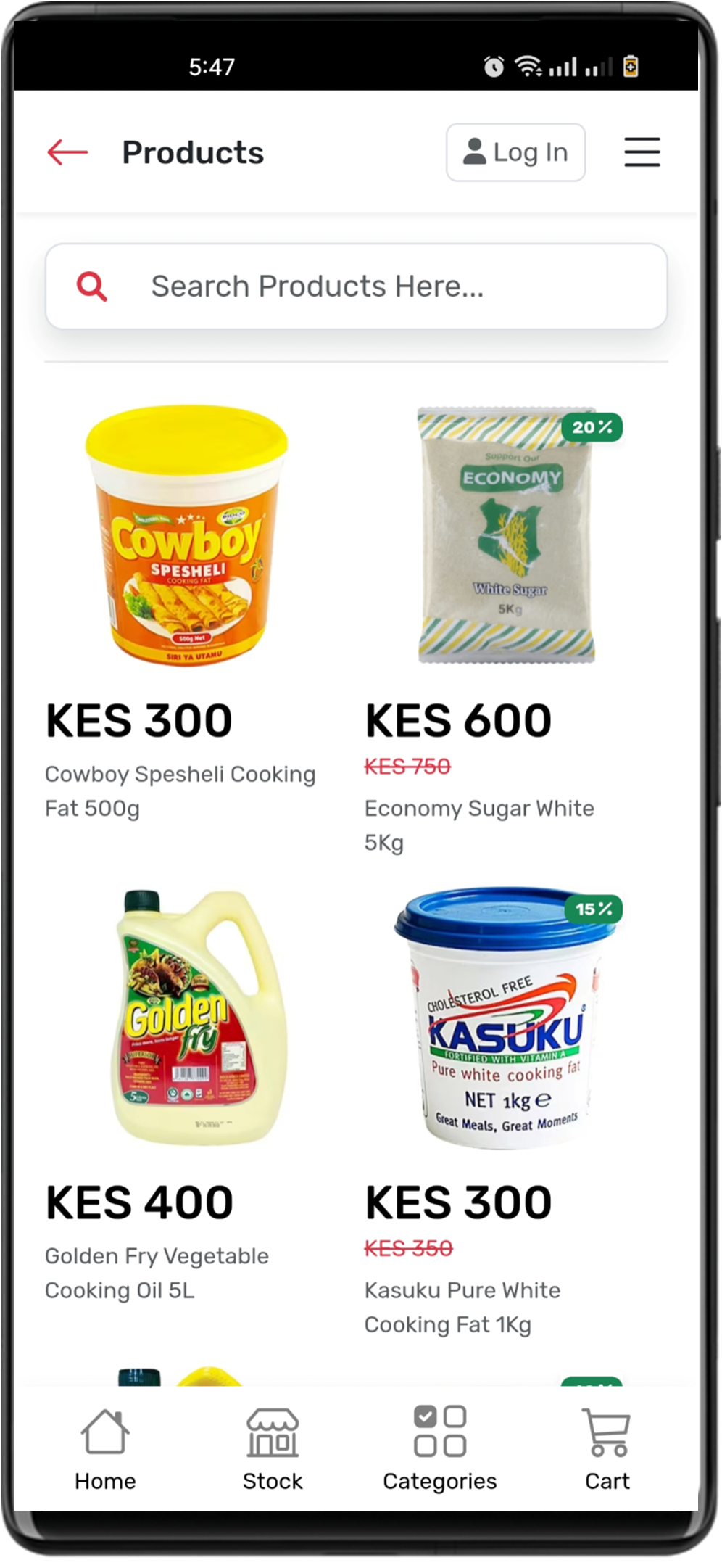Switch to the Home tab
The image size is (722, 1568).
105,1448
